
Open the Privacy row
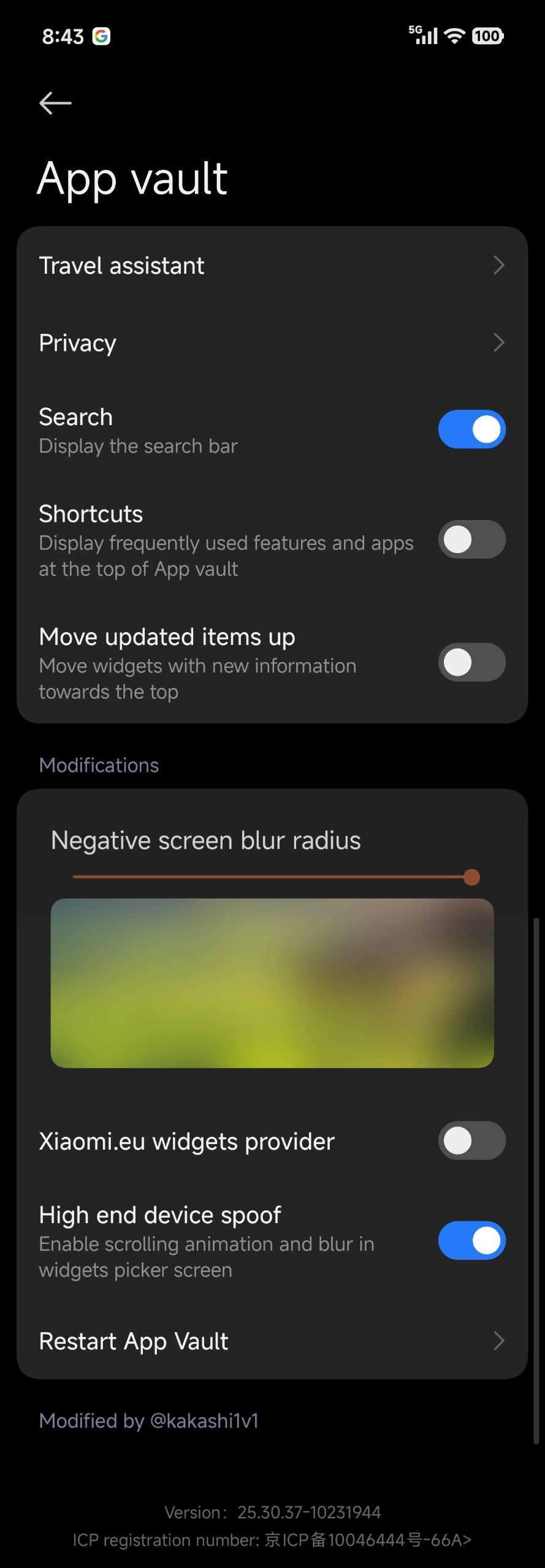click(x=272, y=343)
